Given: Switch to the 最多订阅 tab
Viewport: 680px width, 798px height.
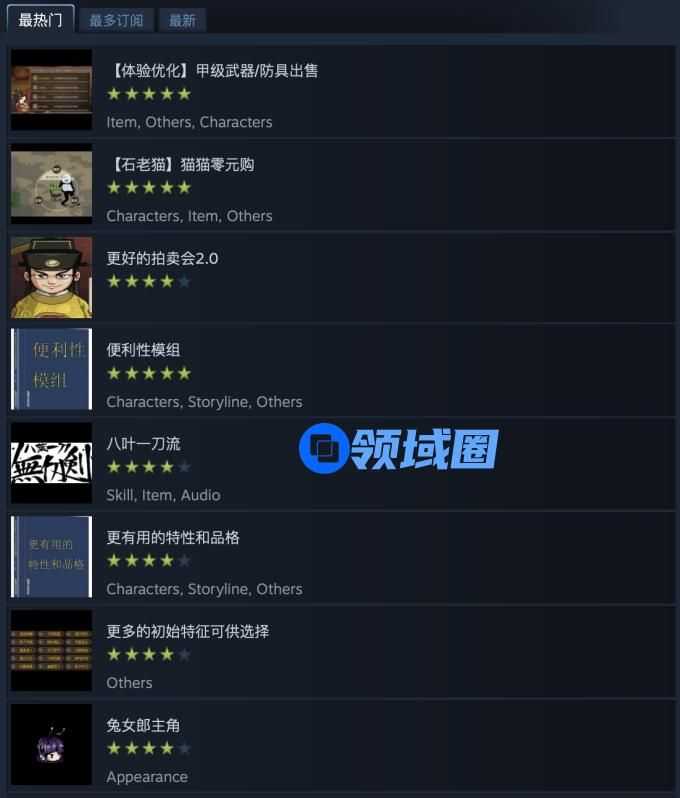Looking at the screenshot, I should 116,20.
